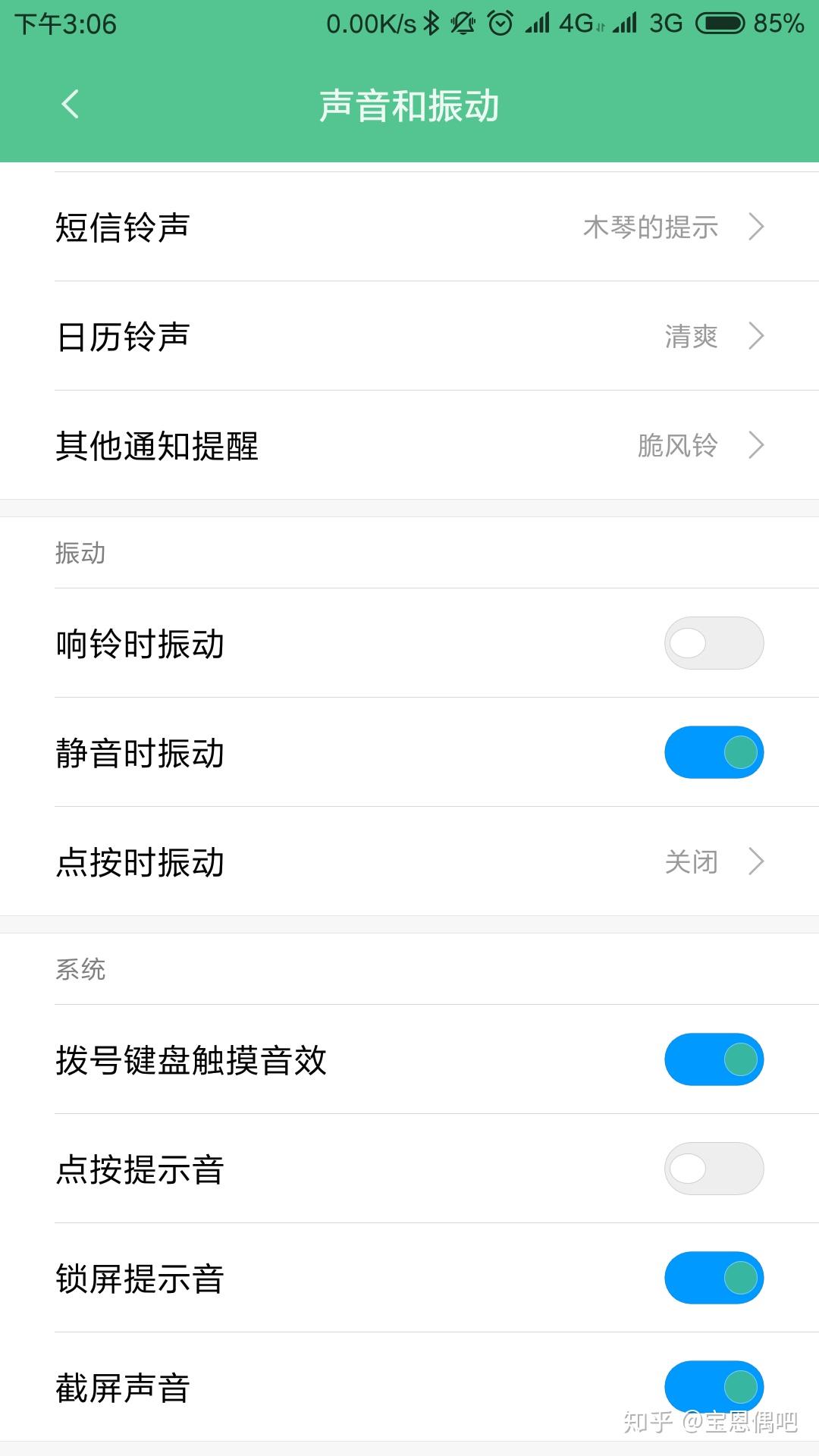The image size is (819, 1456).
Task: Turn on 点按提示音 switch
Action: [714, 1169]
